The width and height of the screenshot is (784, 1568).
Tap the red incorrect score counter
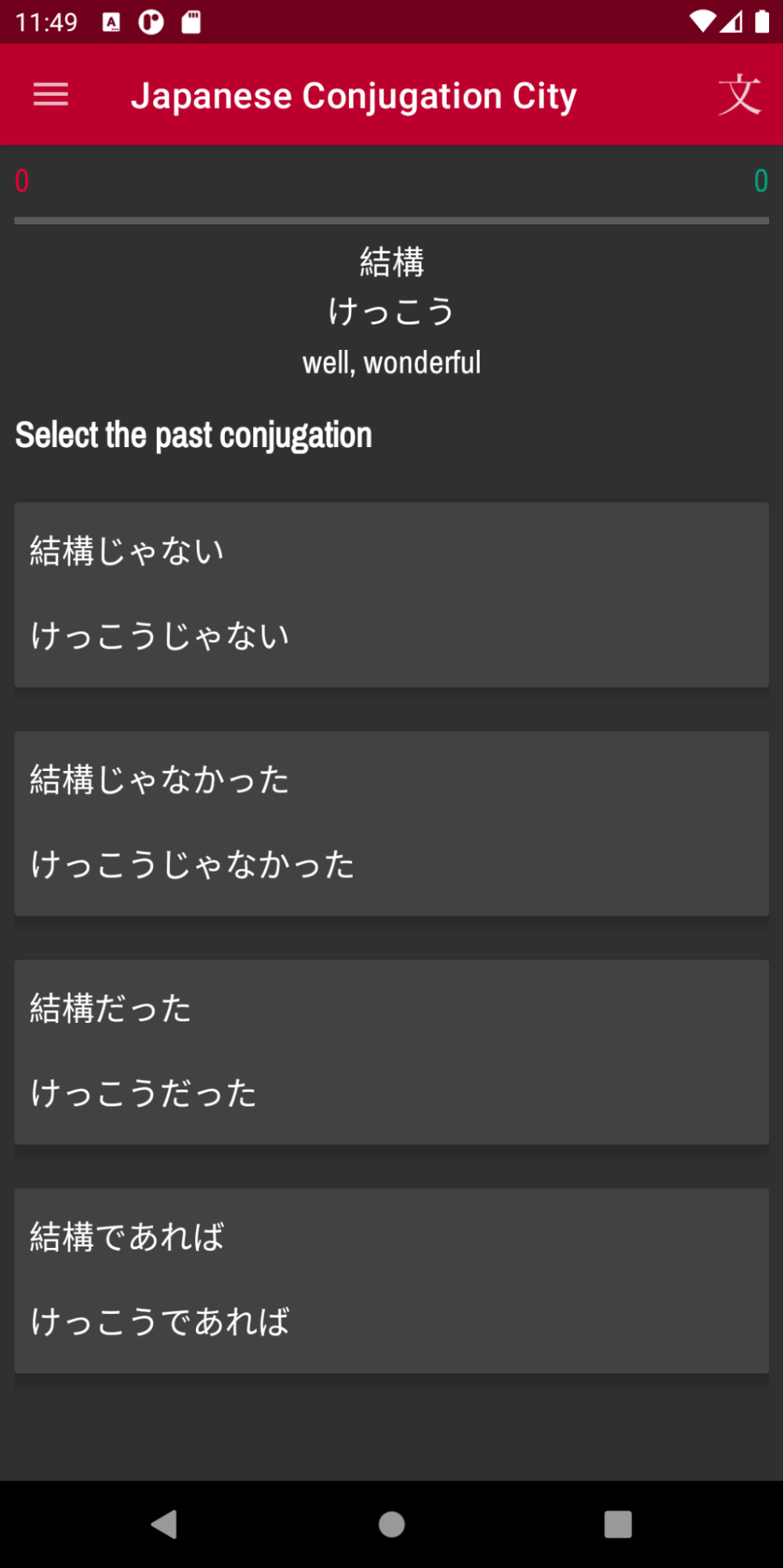point(21,180)
